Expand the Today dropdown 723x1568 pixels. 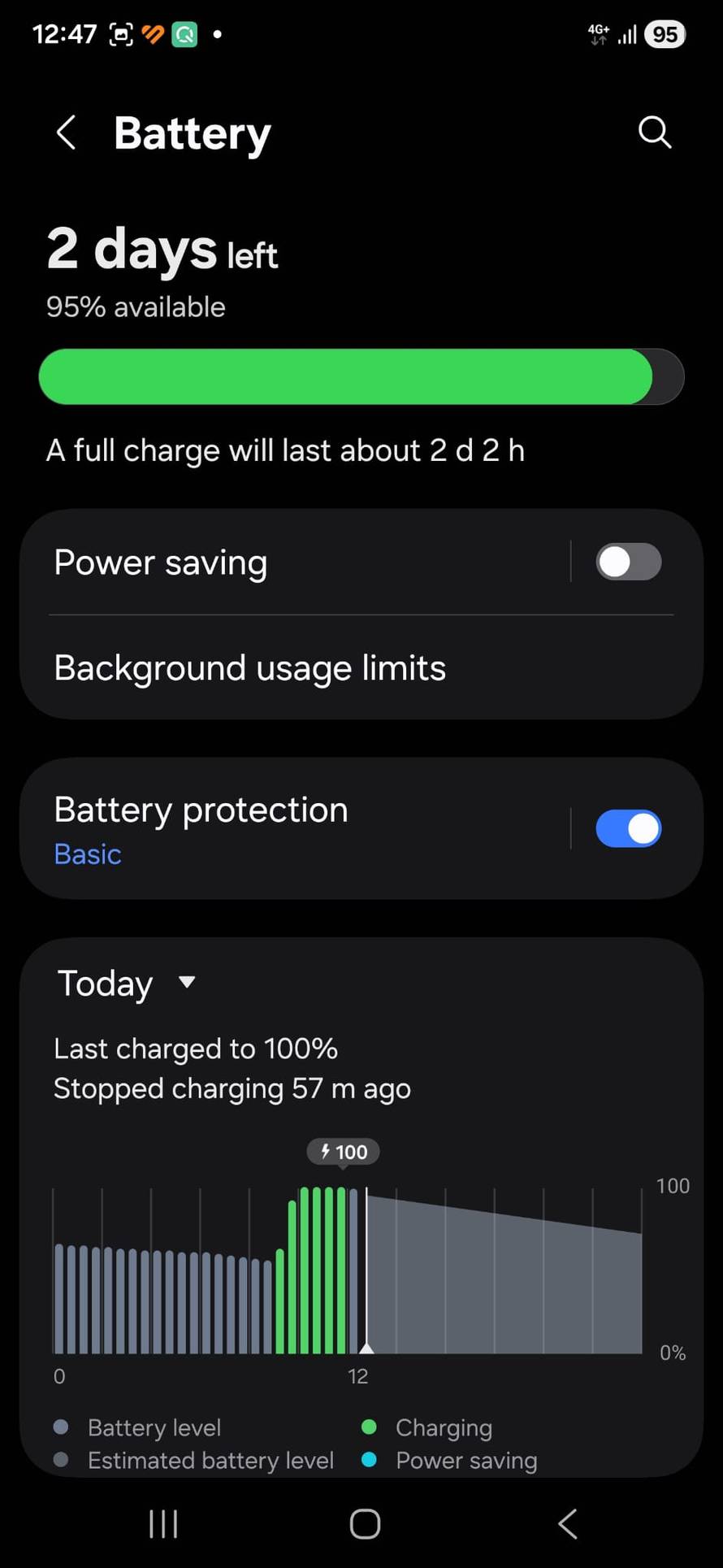click(x=127, y=983)
